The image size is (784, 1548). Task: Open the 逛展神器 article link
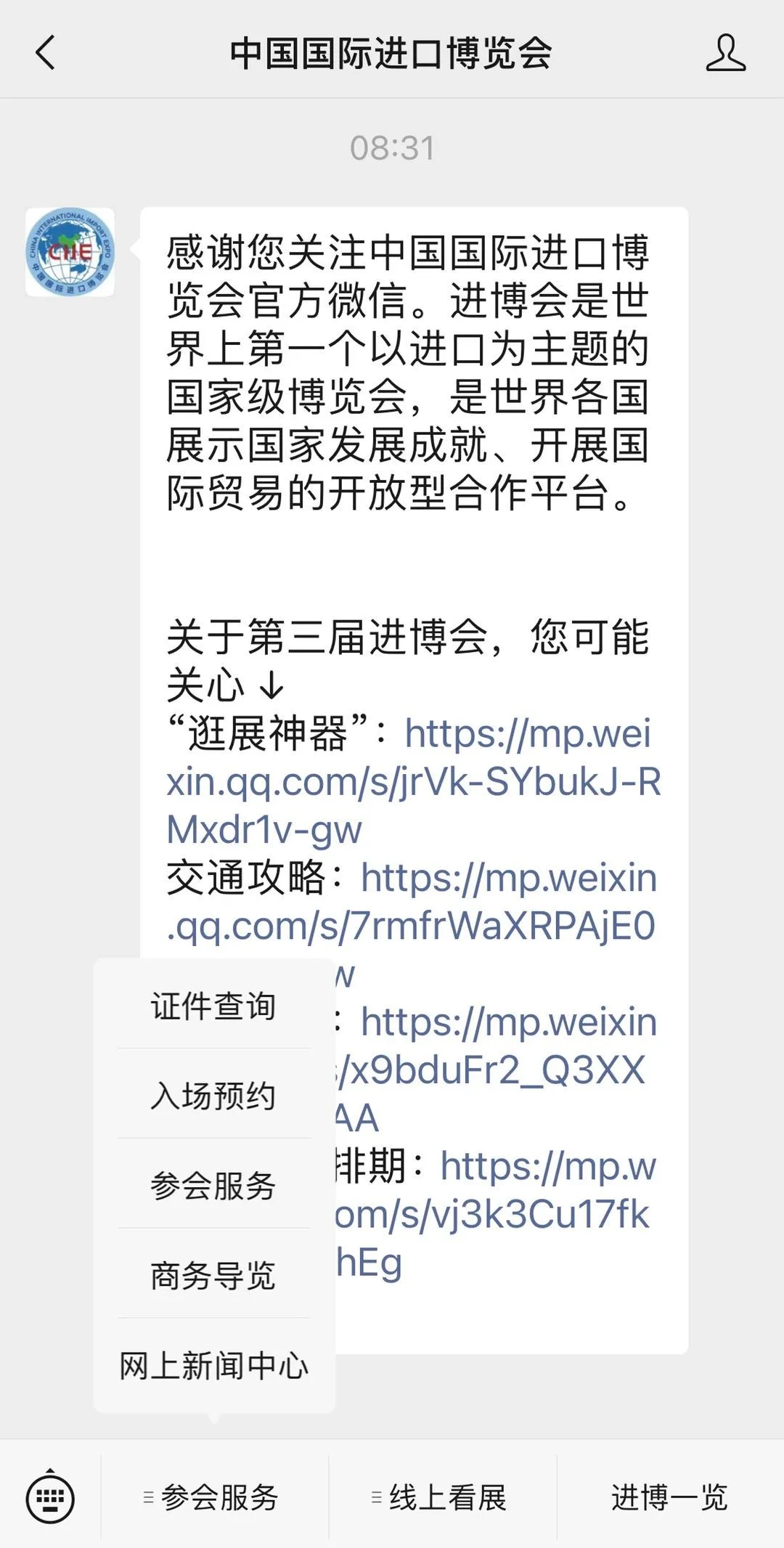pos(414,782)
